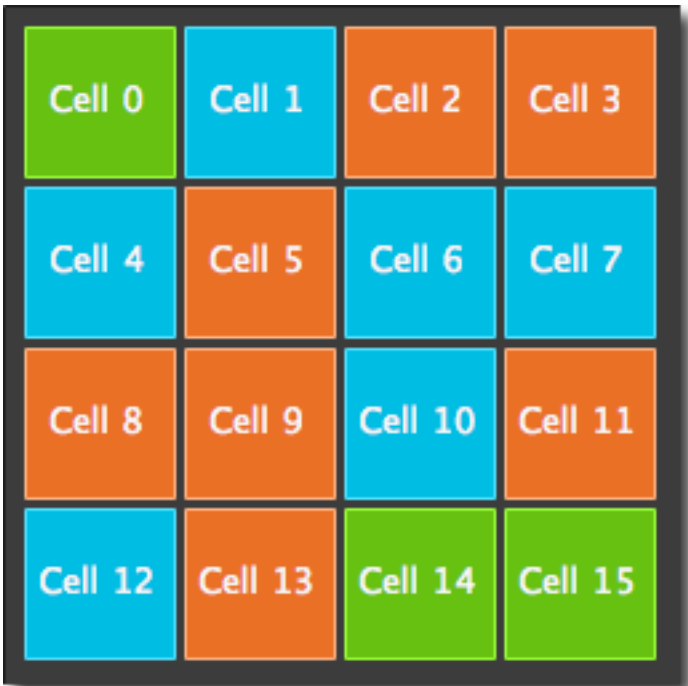Choose the orange Cell 3 tile
688x686 pixels.
pyautogui.click(x=580, y=102)
